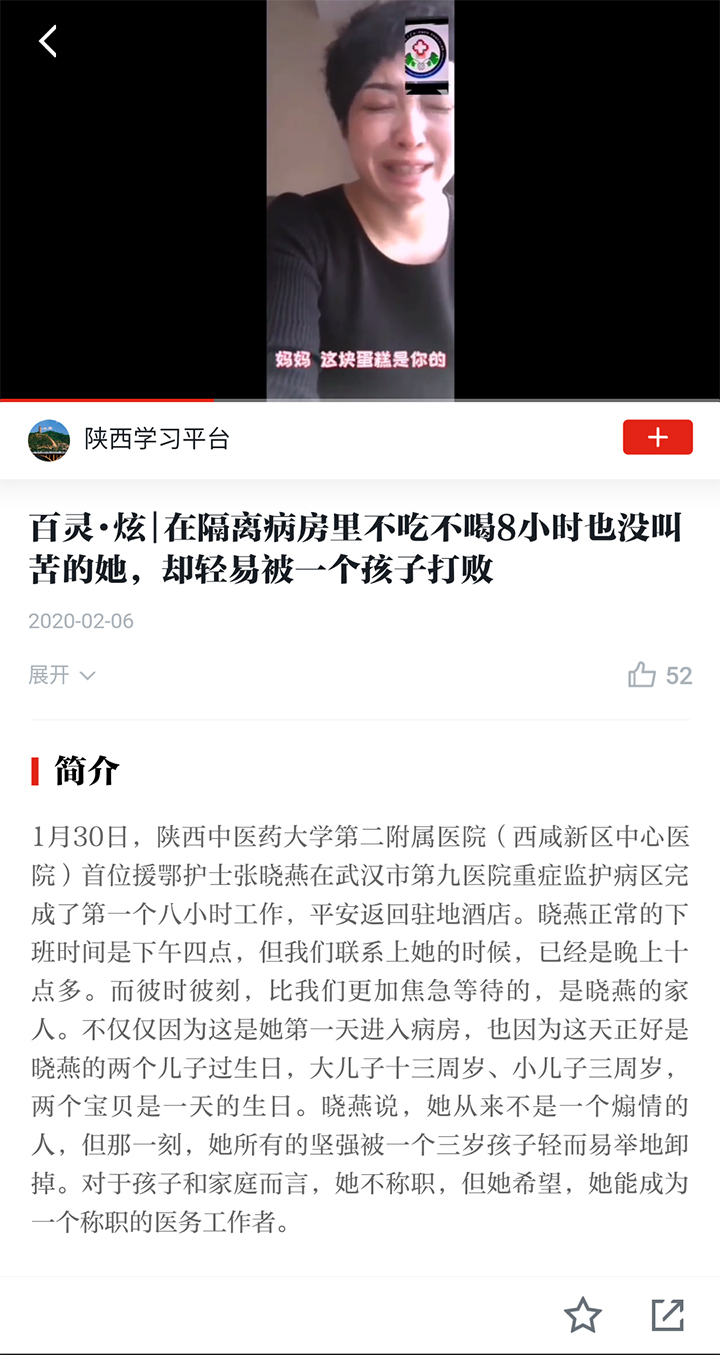Image resolution: width=720 pixels, height=1355 pixels.
Task: Go back using the top-left arrow
Action: tap(48, 41)
